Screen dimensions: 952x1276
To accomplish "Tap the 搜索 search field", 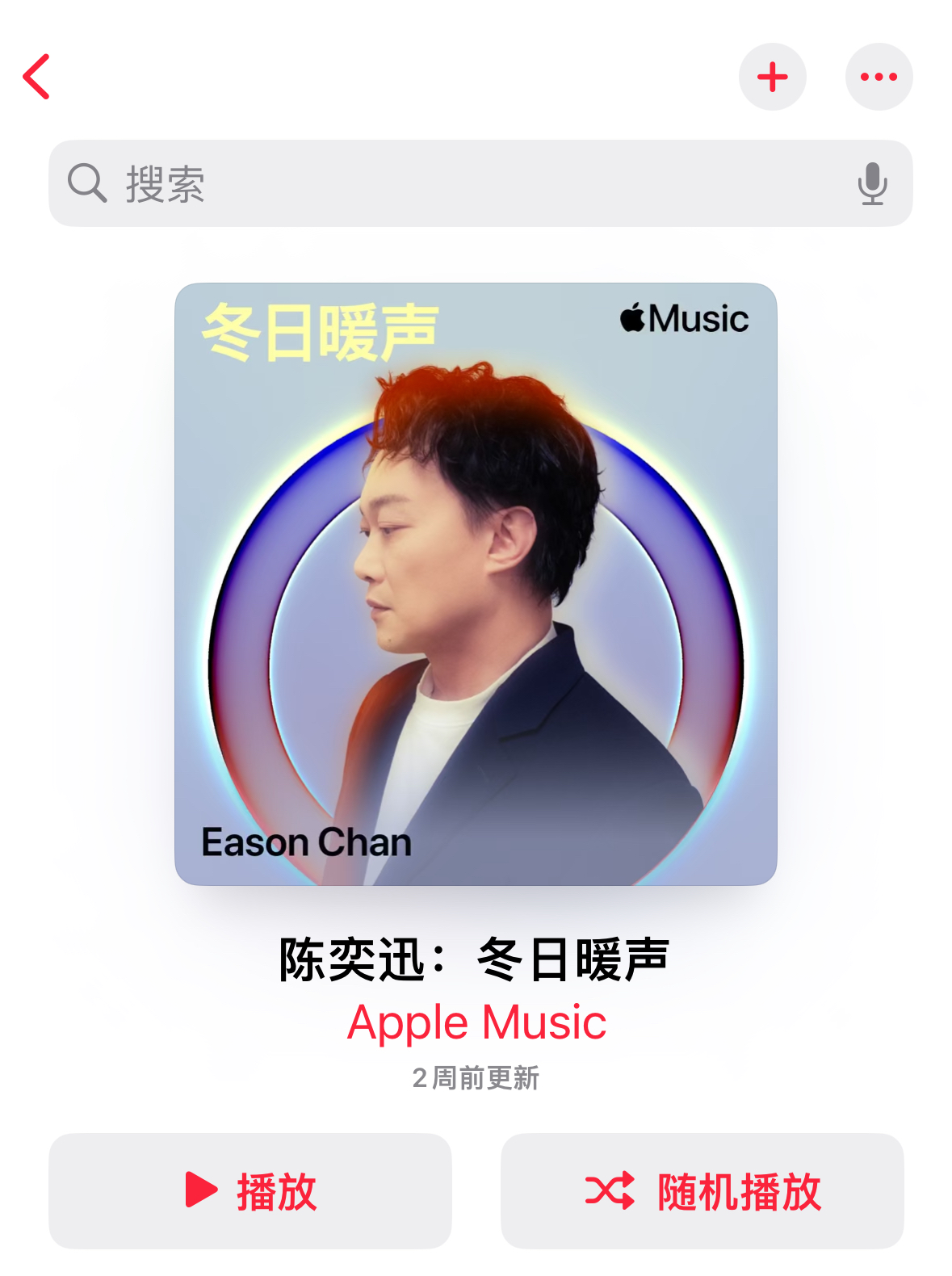I will click(452, 183).
